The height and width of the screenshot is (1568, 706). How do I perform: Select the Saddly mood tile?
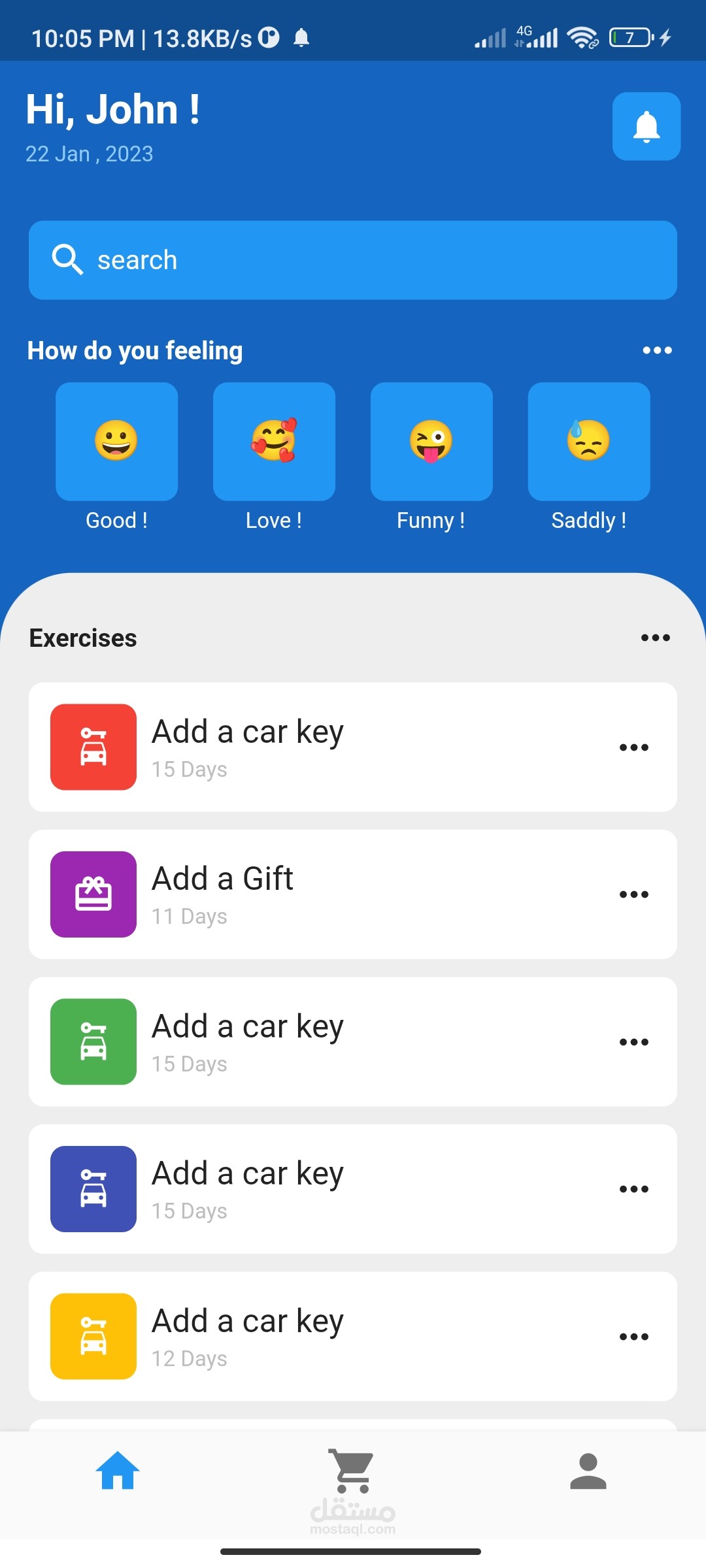click(x=589, y=442)
